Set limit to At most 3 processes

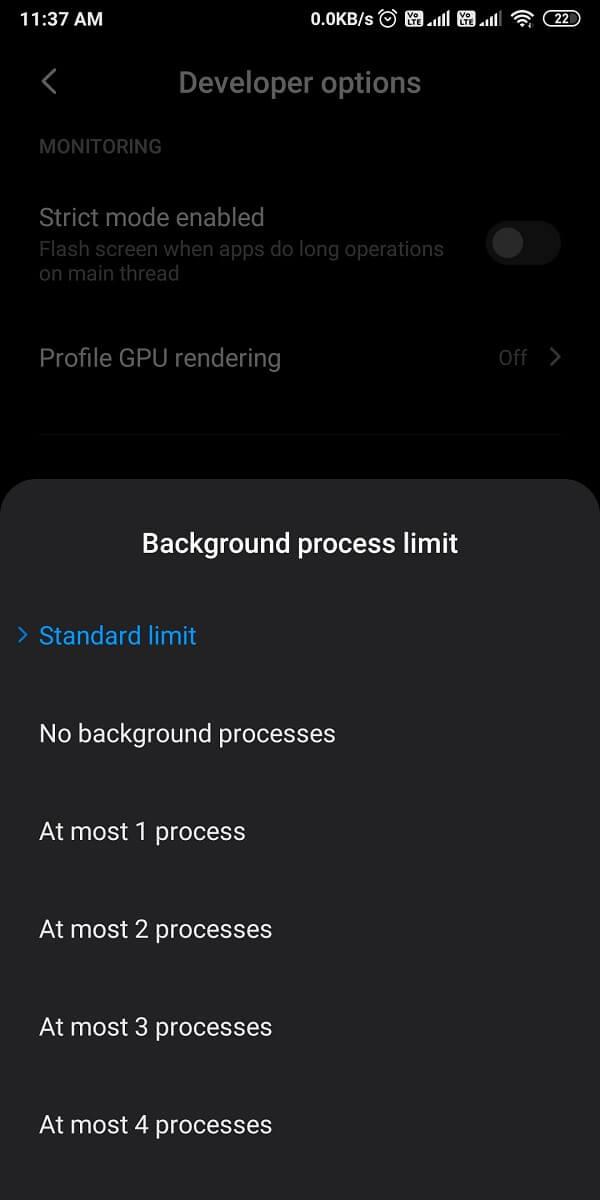pos(155,1028)
